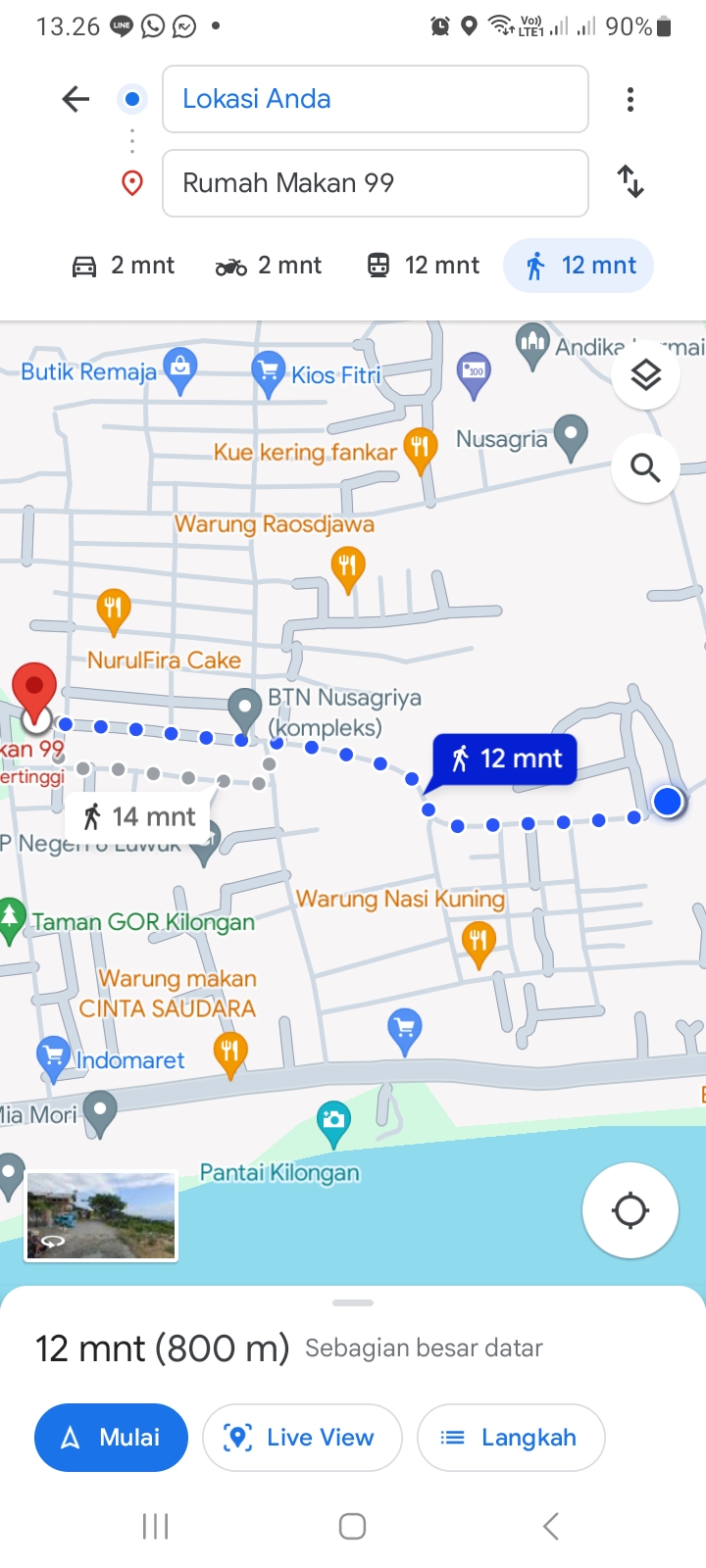Go back using the top arrow
The width and height of the screenshot is (706, 1568).
(76, 98)
